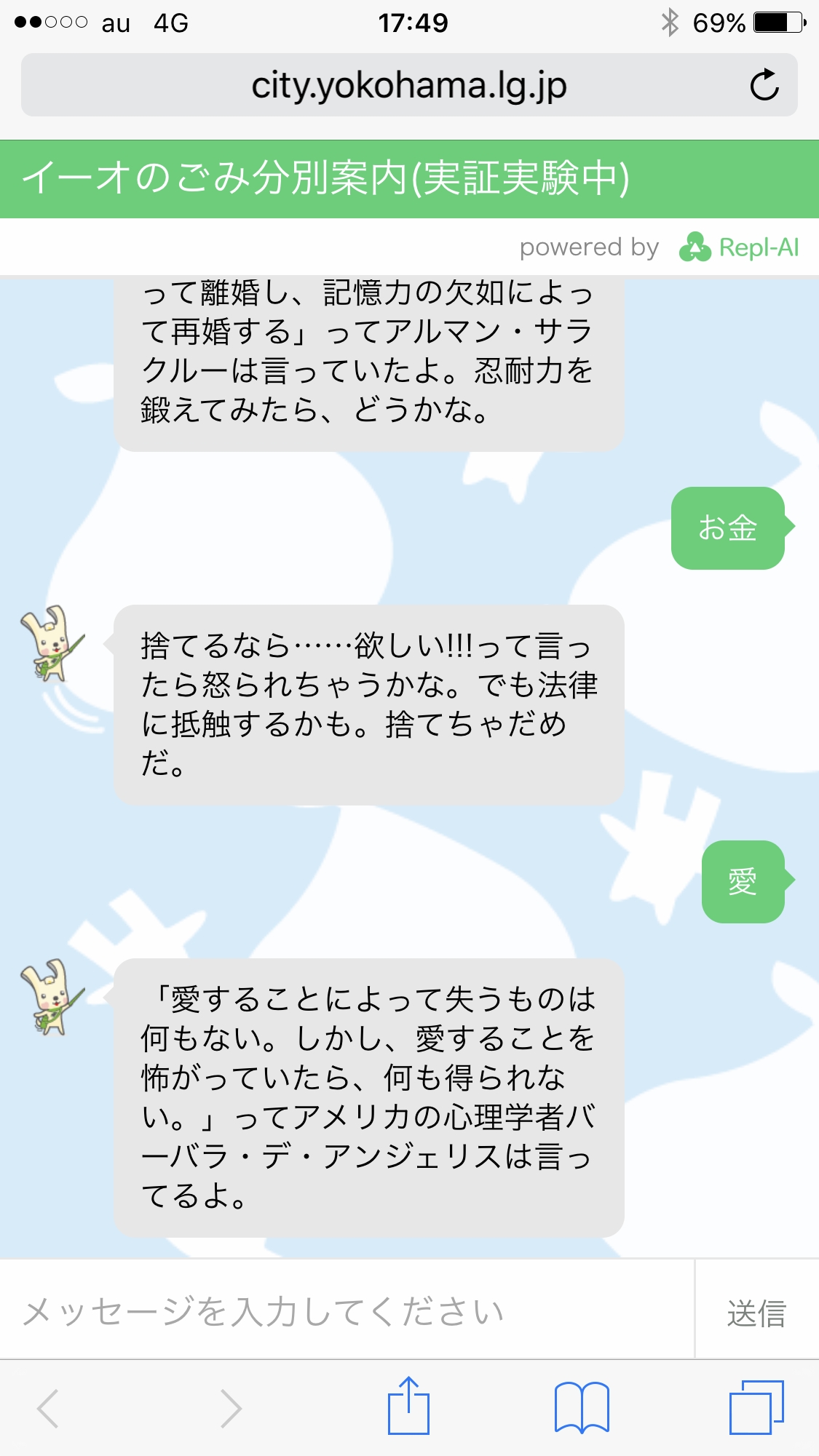The image size is (819, 1456).
Task: Open the Safari share sheet
Action: pos(408,1407)
